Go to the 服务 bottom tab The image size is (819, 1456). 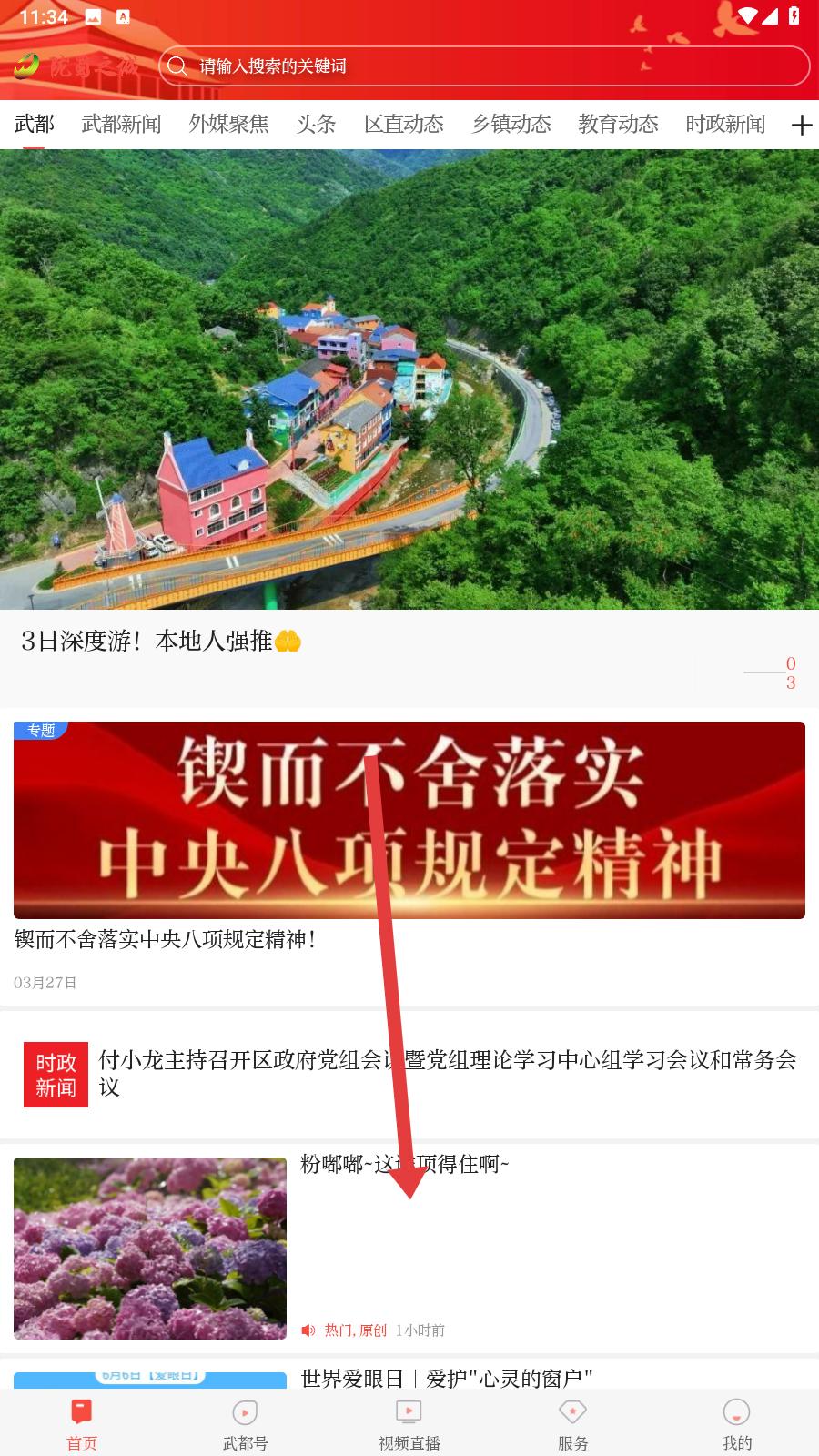pyautogui.click(x=573, y=1424)
